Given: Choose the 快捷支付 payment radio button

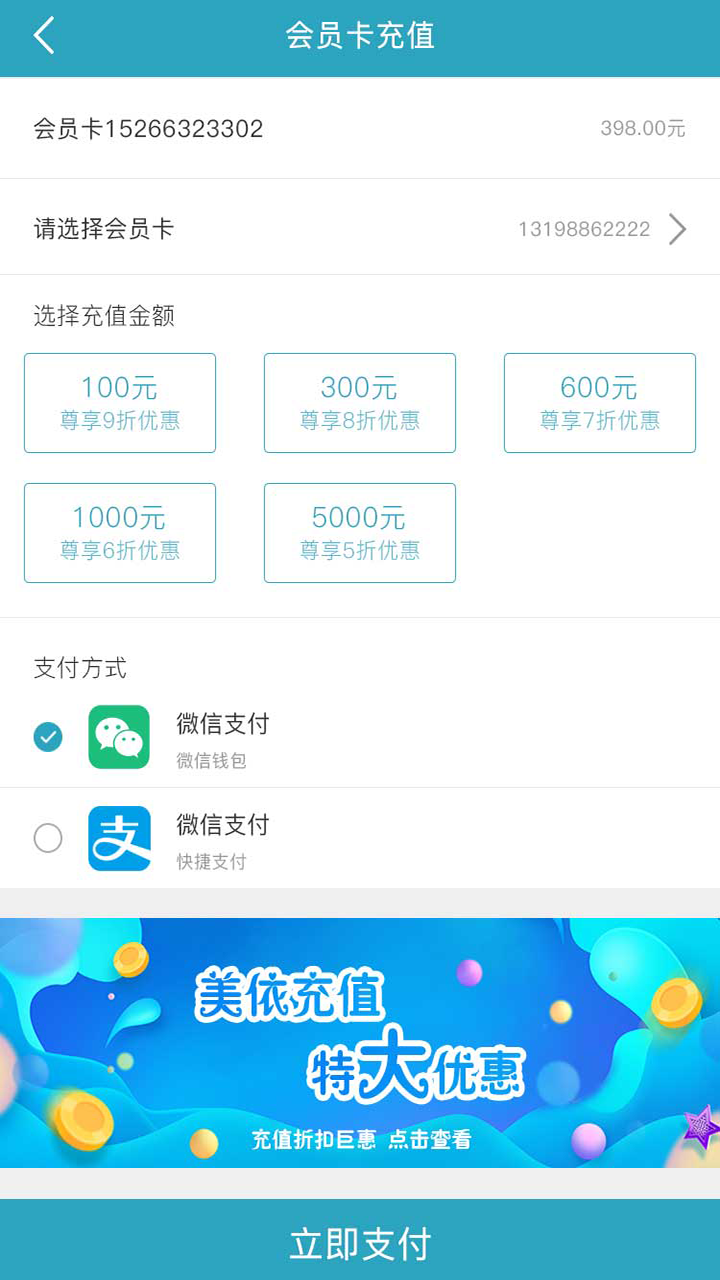Looking at the screenshot, I should pos(47,839).
